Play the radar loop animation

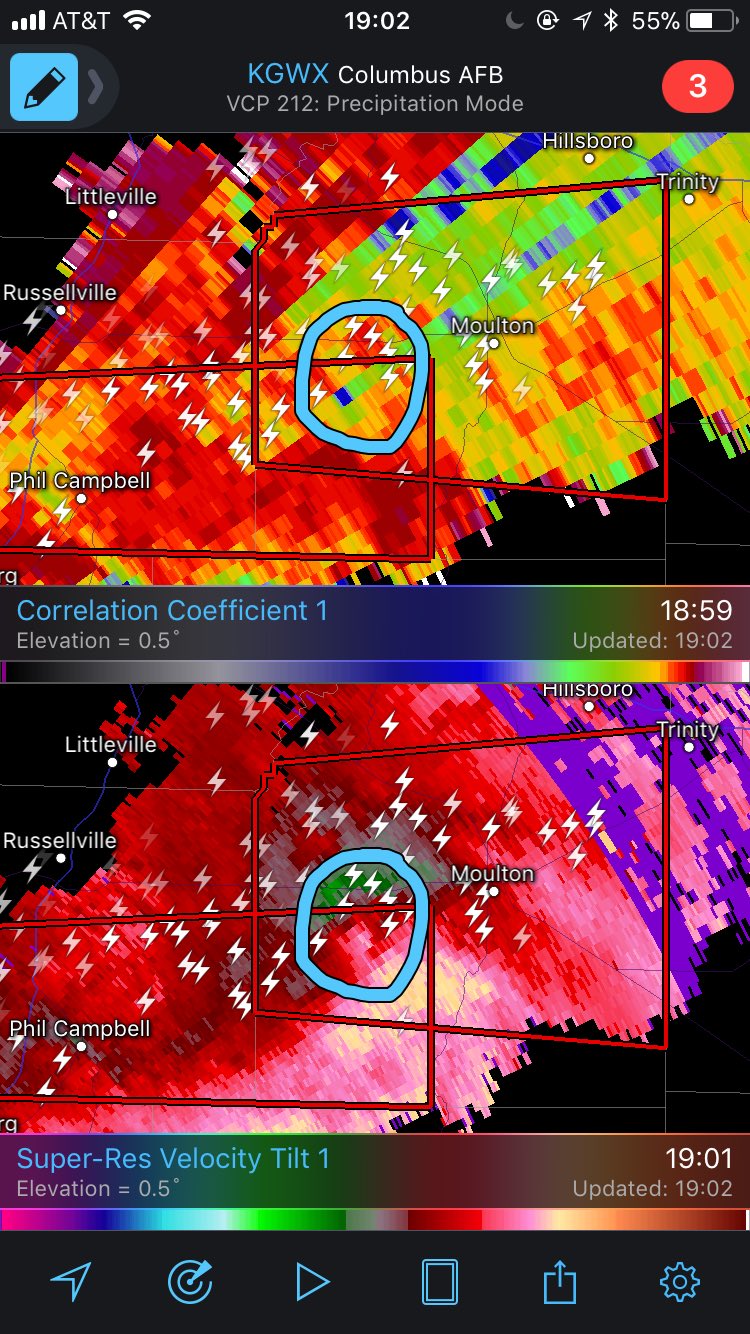click(x=313, y=1281)
